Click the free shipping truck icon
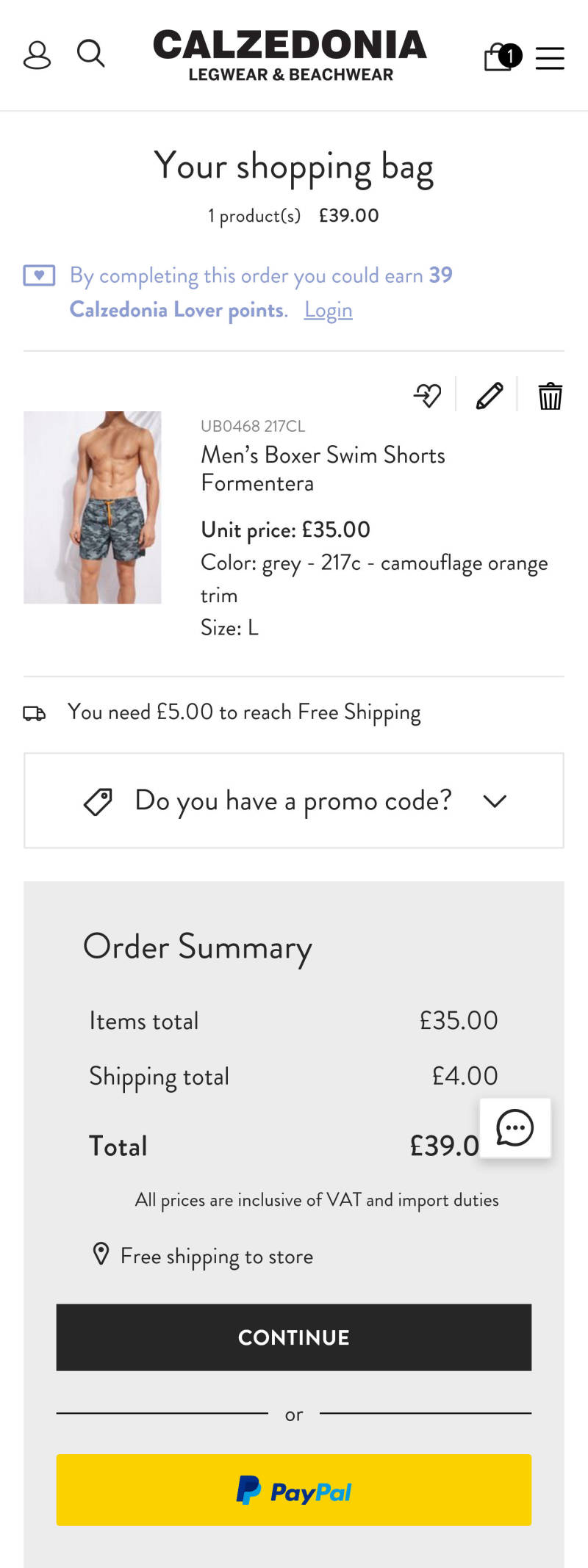Image resolution: width=588 pixels, height=1568 pixels. coord(34,712)
